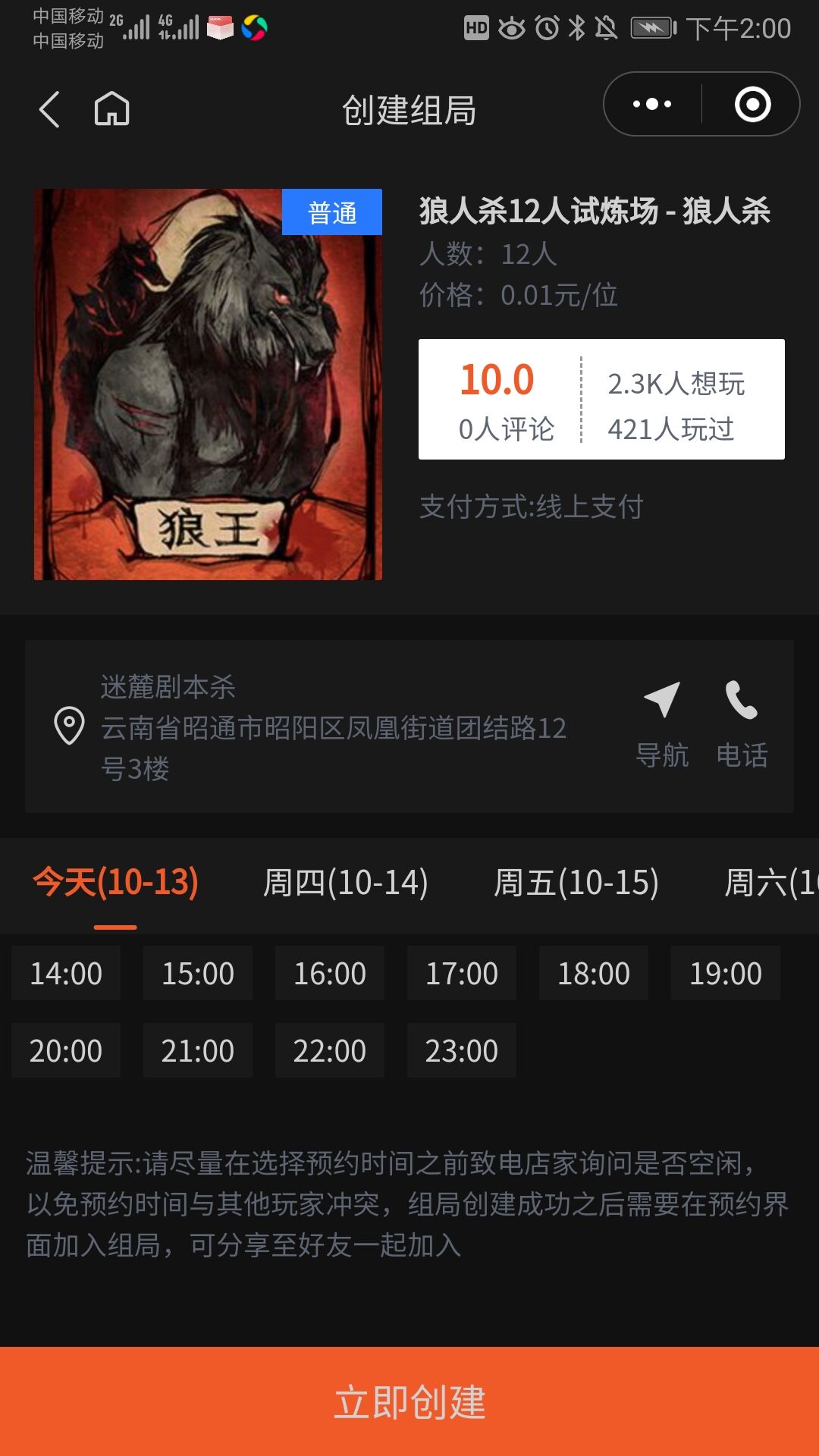The image size is (819, 1456).
Task: Choose the 23:00 time slot
Action: coord(462,1050)
